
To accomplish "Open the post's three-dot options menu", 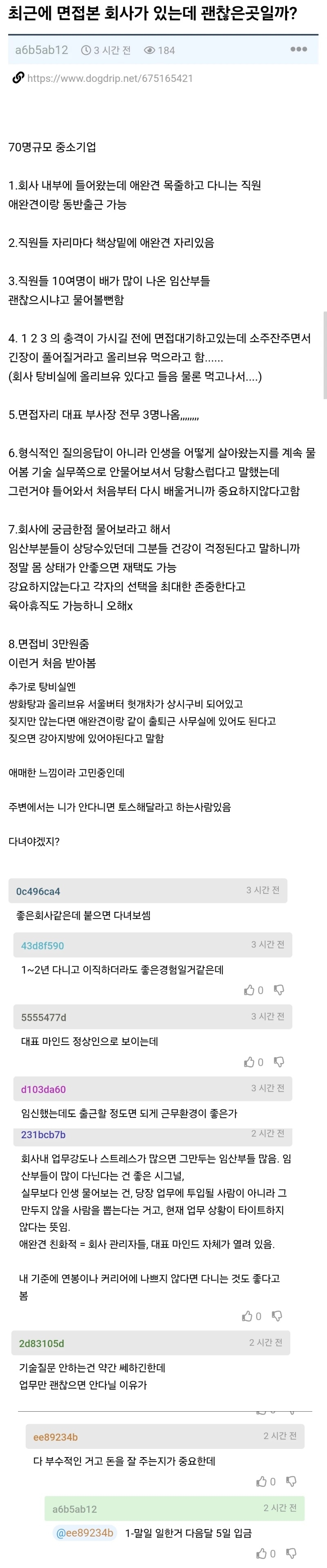I will click(298, 49).
